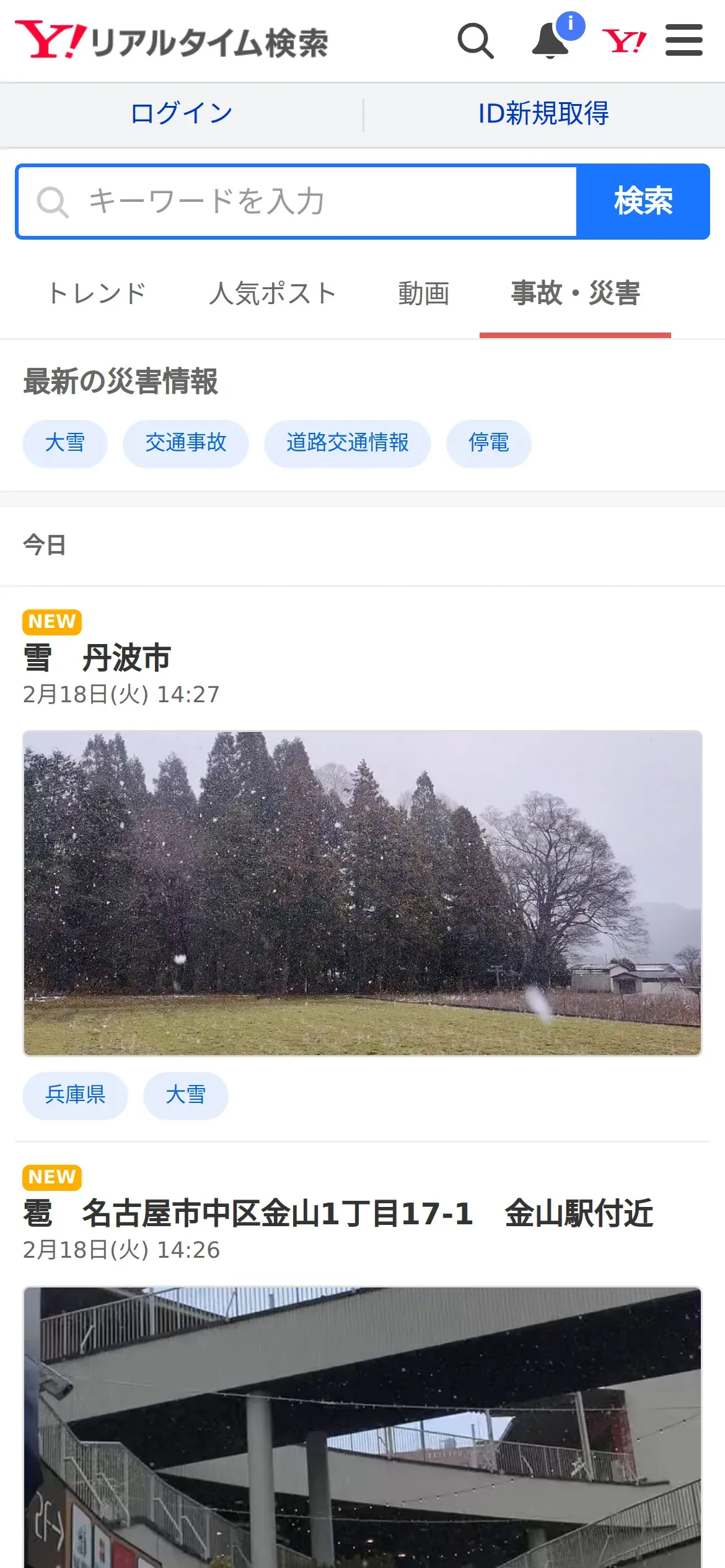Open the 雪 丹波市 snow photo post
The height and width of the screenshot is (1568, 725).
[x=362, y=893]
